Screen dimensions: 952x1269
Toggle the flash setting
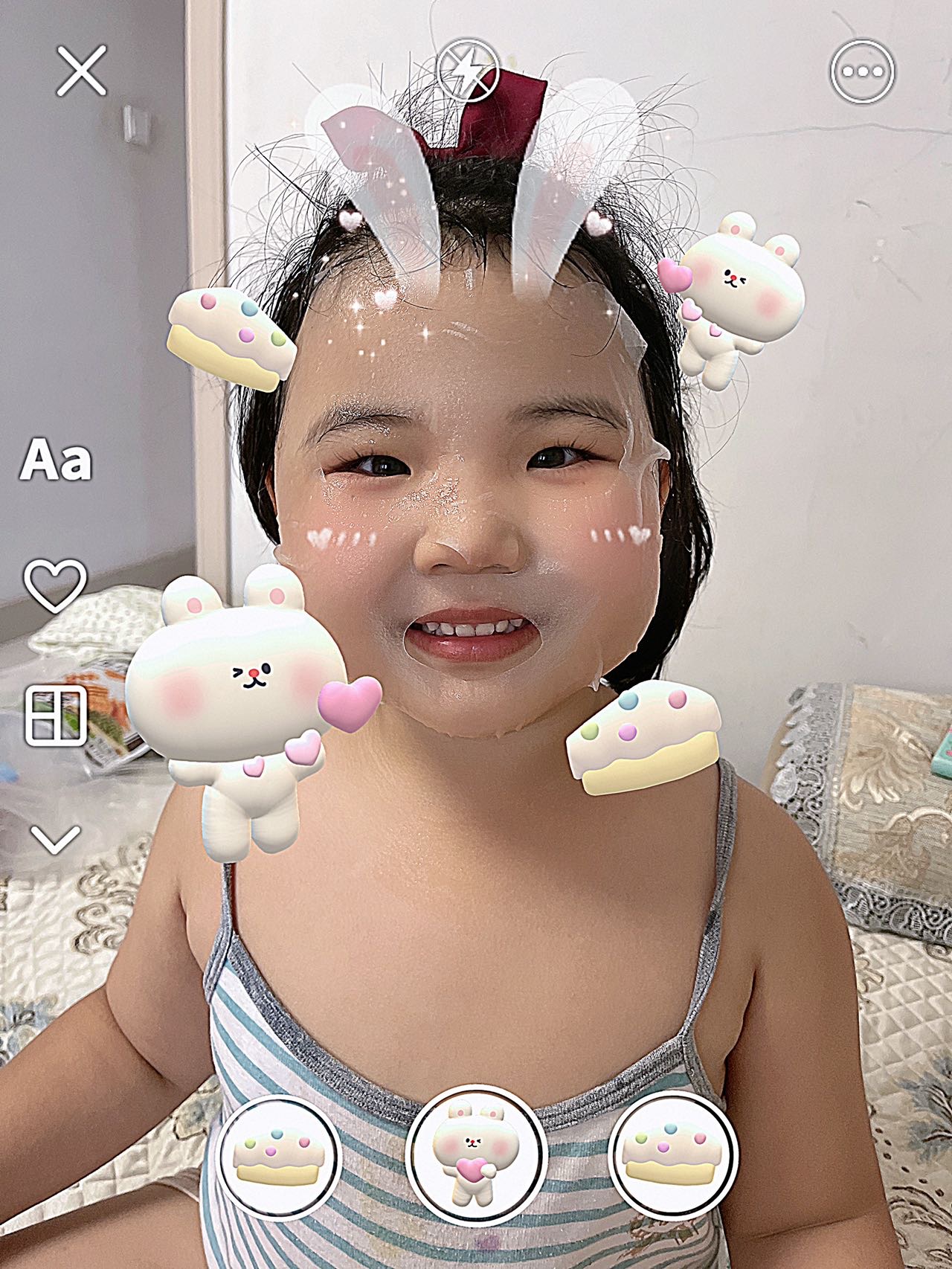[x=467, y=71]
